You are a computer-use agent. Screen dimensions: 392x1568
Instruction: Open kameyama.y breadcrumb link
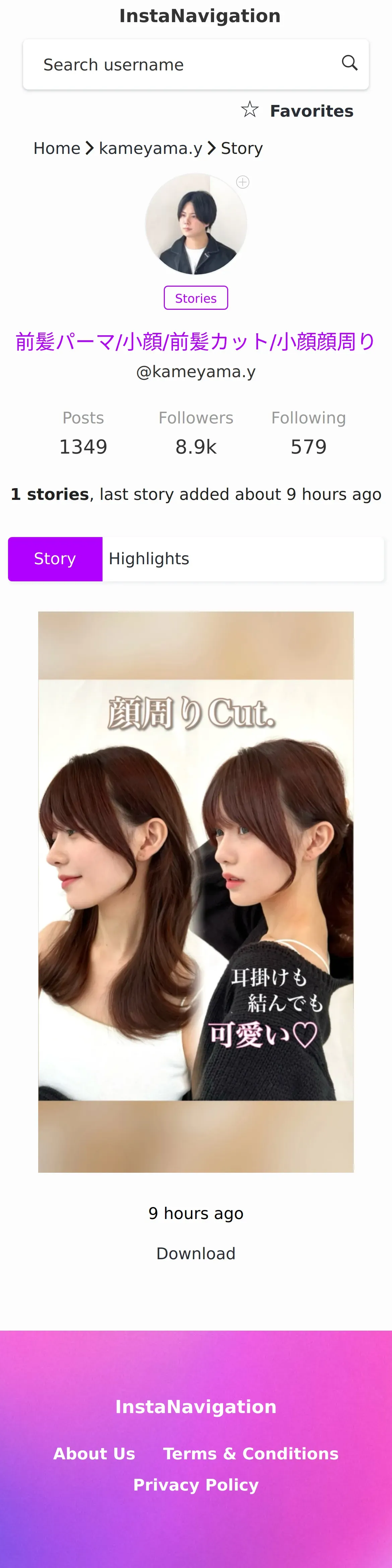pos(150,148)
